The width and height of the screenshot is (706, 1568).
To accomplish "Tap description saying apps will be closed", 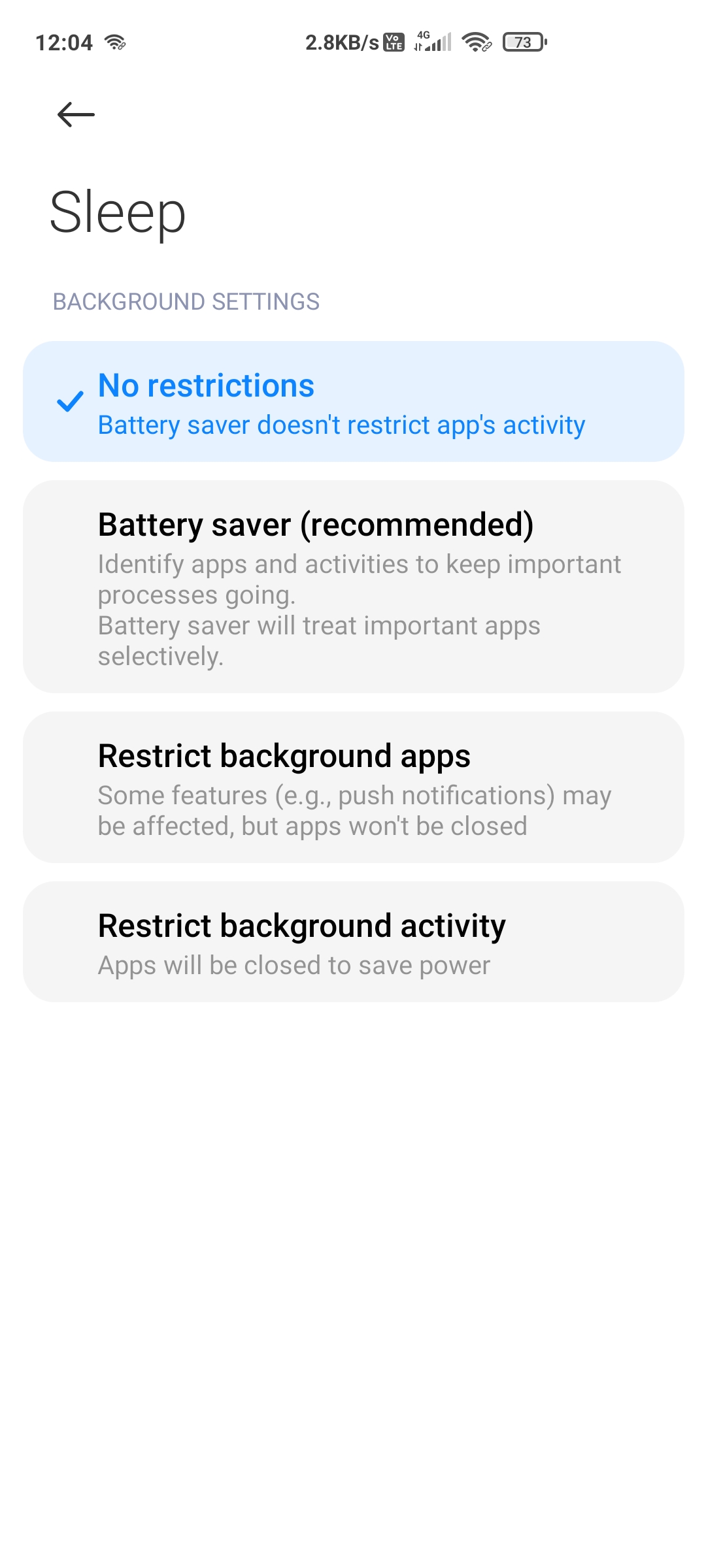I will pos(294,964).
